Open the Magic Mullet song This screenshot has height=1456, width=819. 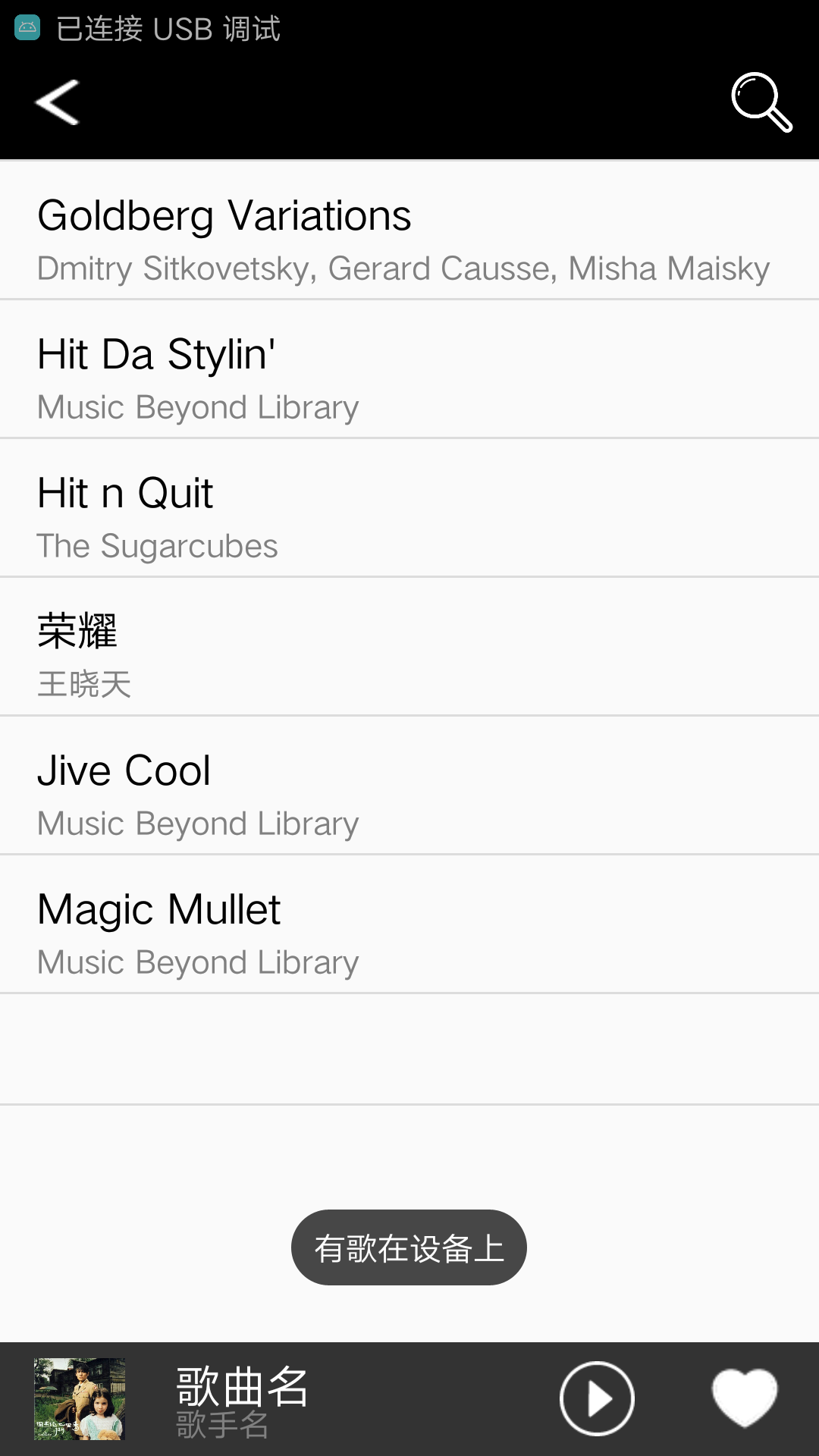(x=409, y=924)
